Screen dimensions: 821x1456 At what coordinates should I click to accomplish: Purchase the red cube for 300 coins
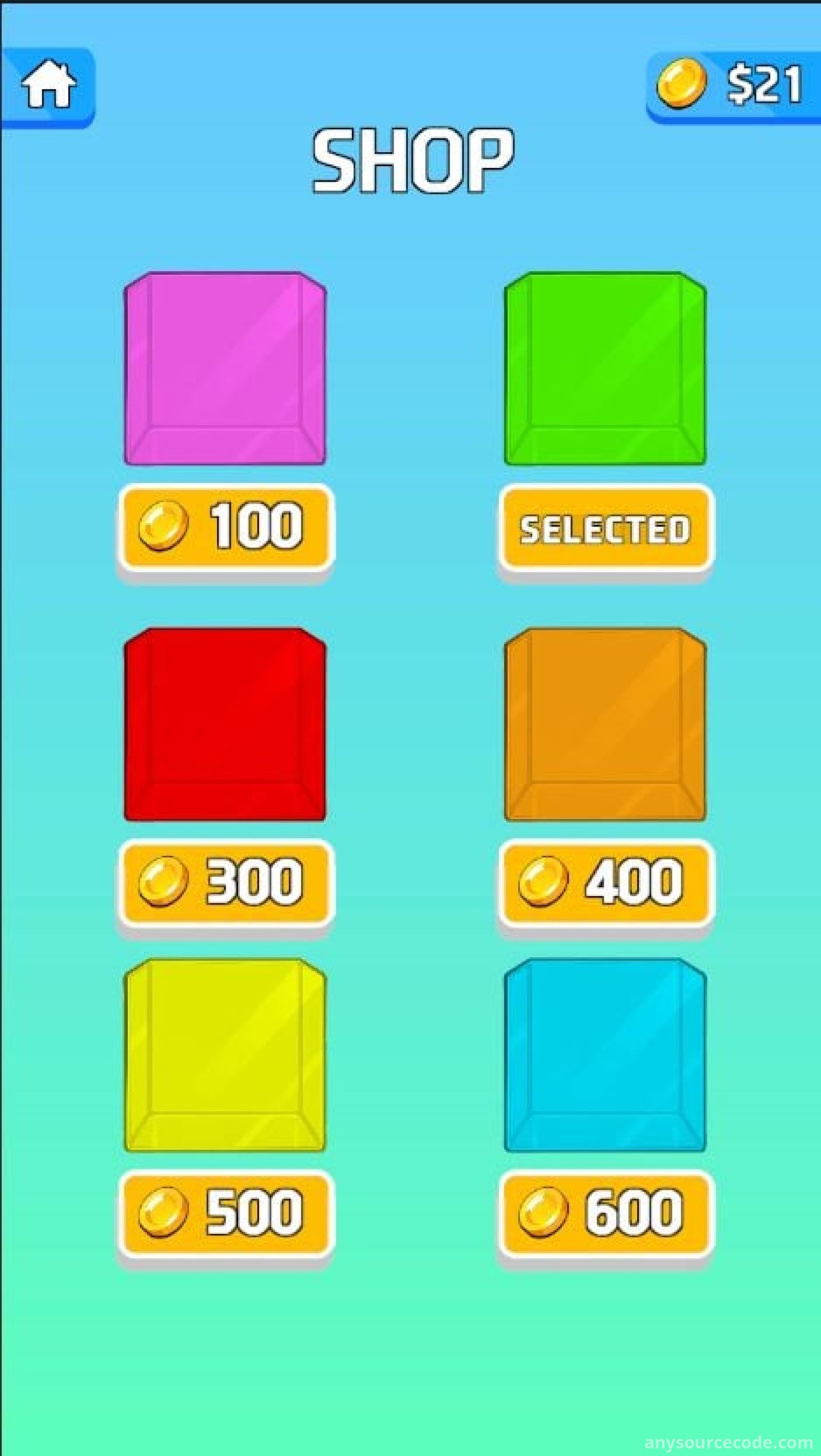coord(226,883)
